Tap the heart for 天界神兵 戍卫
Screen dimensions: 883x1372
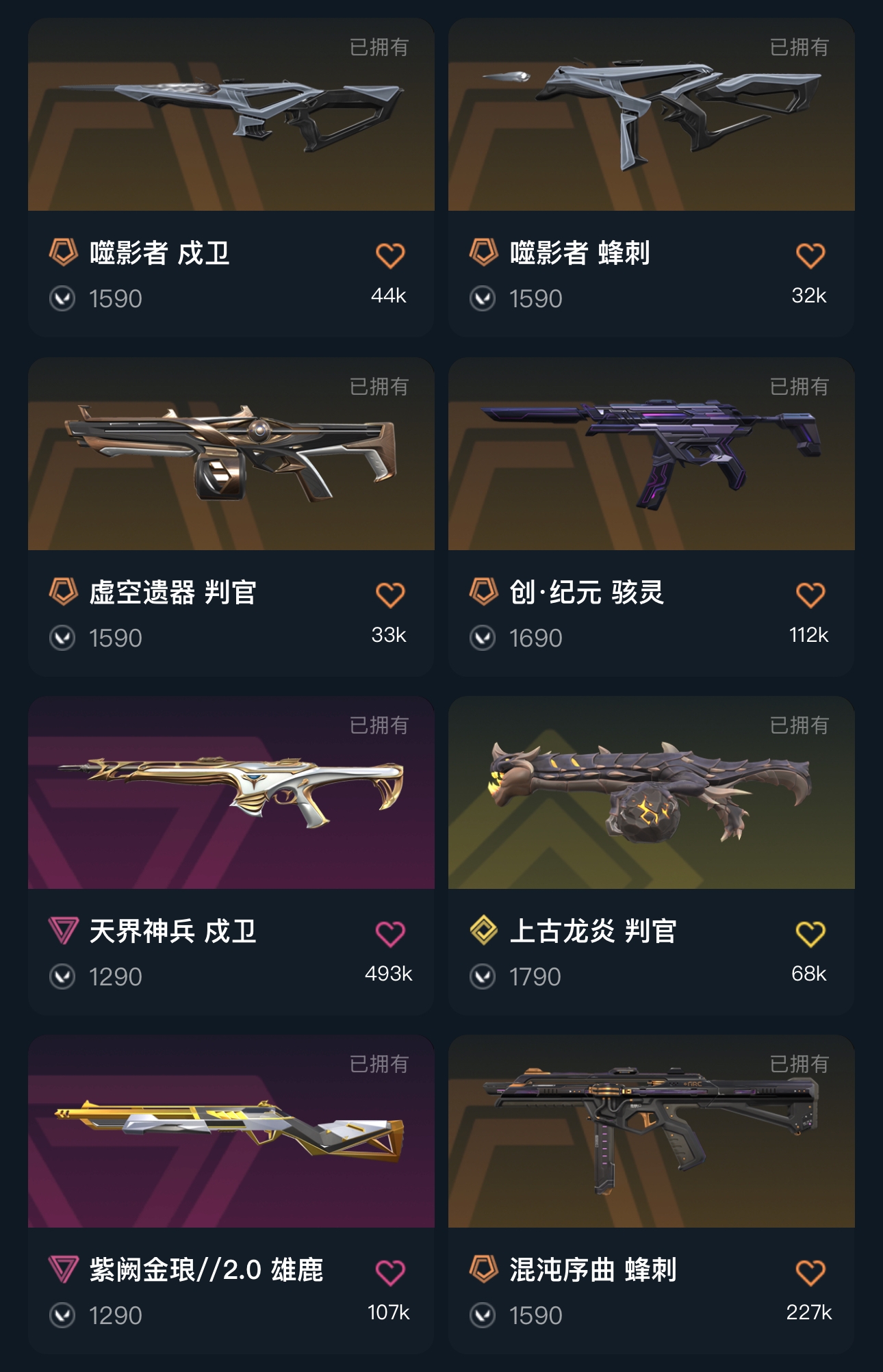pos(390,934)
